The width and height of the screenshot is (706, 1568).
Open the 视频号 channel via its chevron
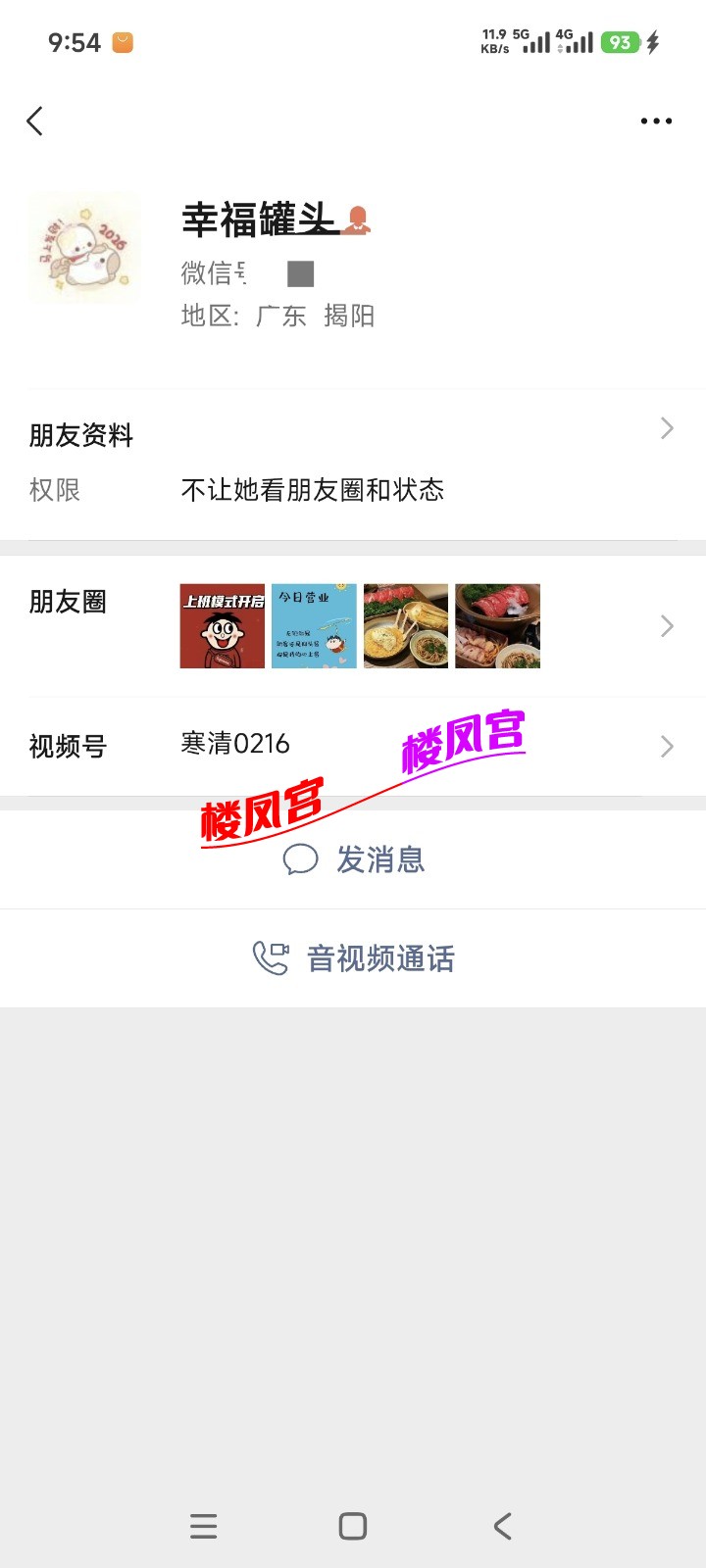click(666, 746)
